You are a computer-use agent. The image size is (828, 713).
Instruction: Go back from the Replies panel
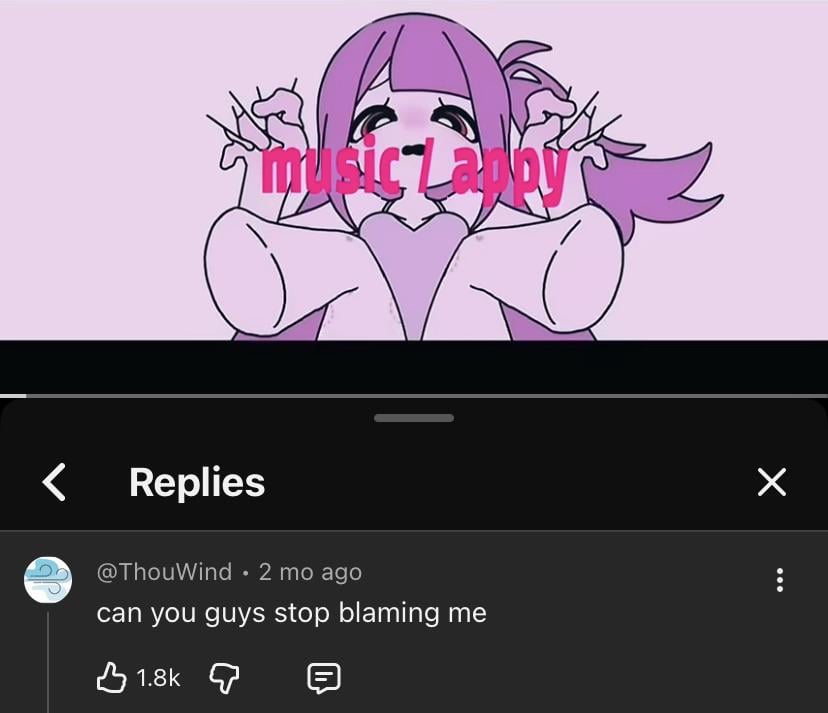click(55, 482)
